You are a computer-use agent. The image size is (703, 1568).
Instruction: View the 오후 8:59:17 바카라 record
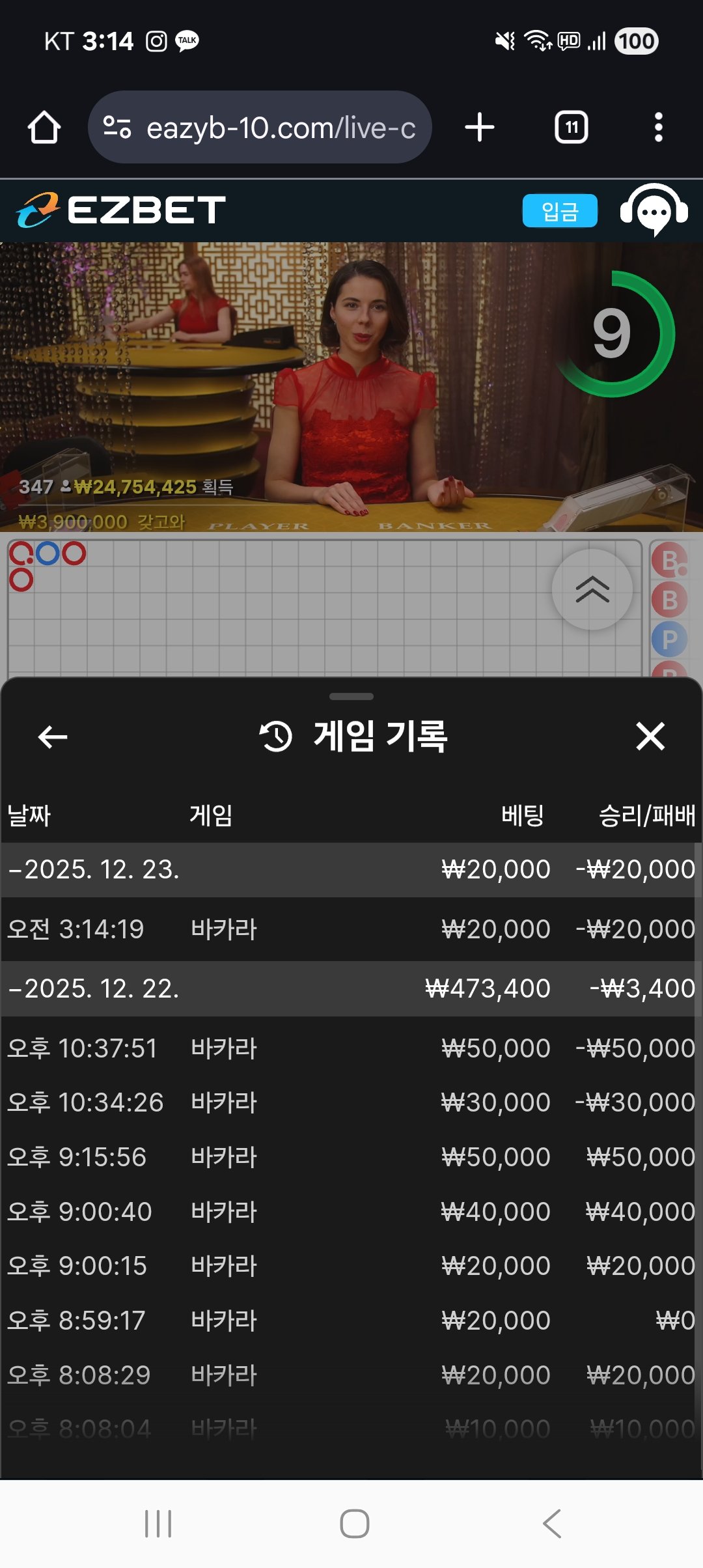351,1321
